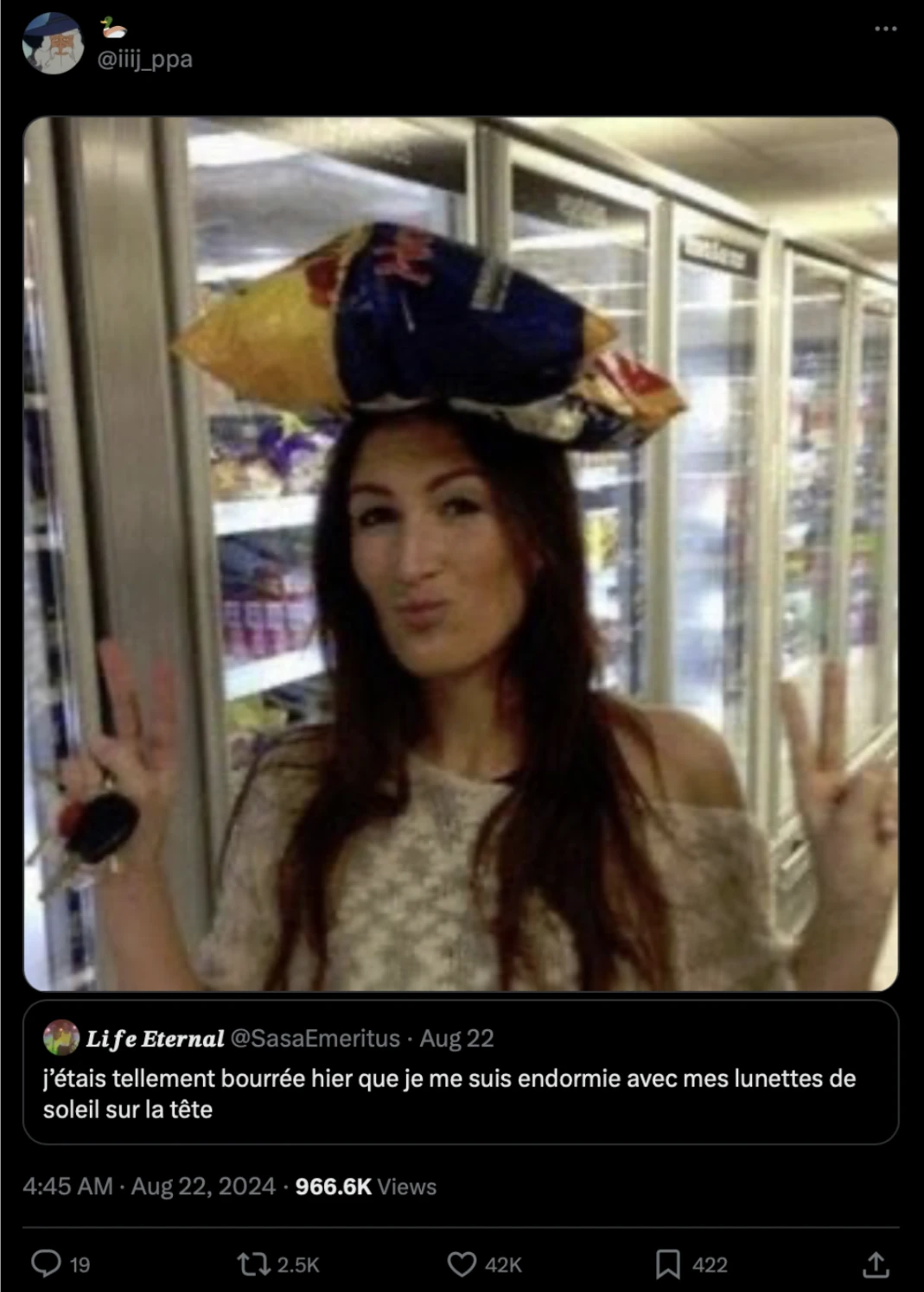Like this tweet
The width and height of the screenshot is (924, 1292).
point(462,1264)
